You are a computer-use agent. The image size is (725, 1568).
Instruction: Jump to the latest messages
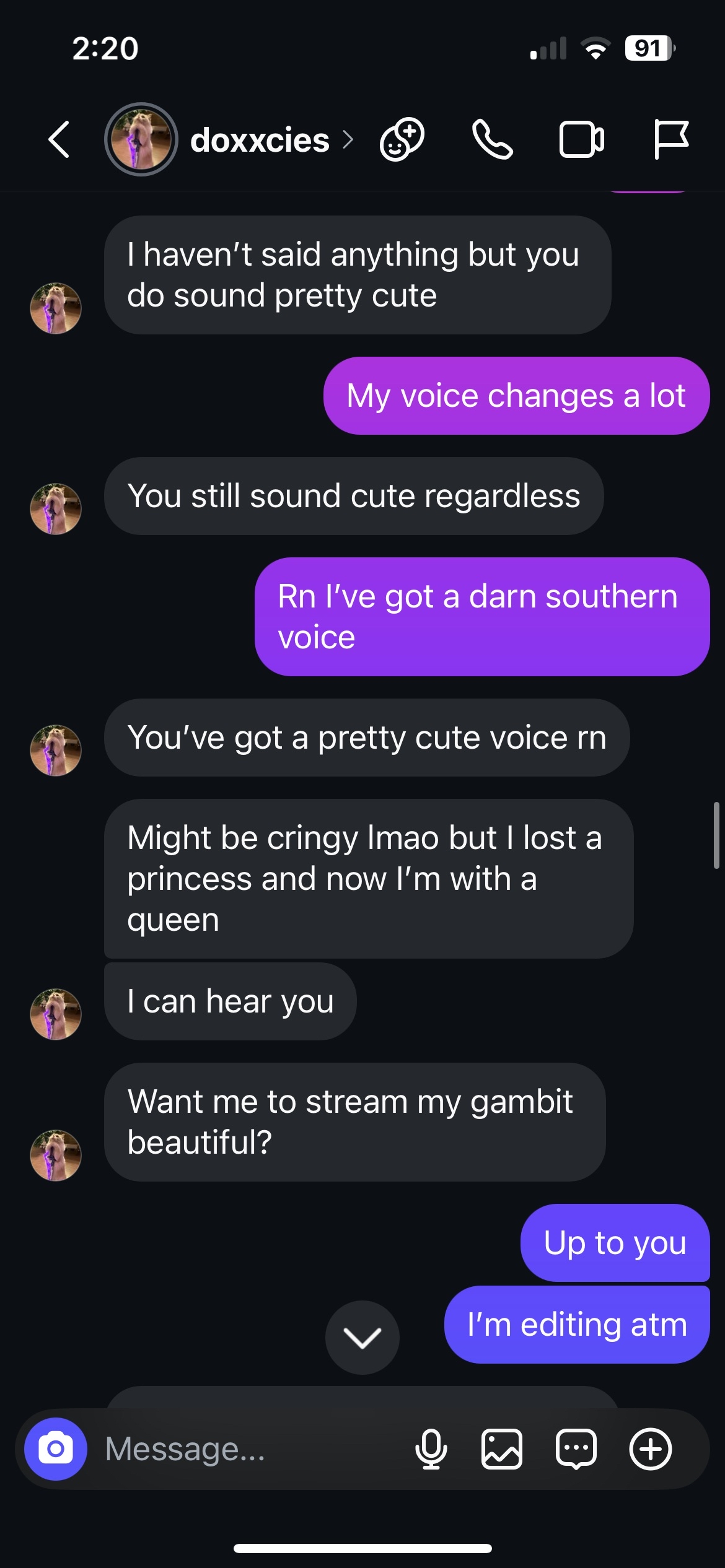[x=362, y=1338]
